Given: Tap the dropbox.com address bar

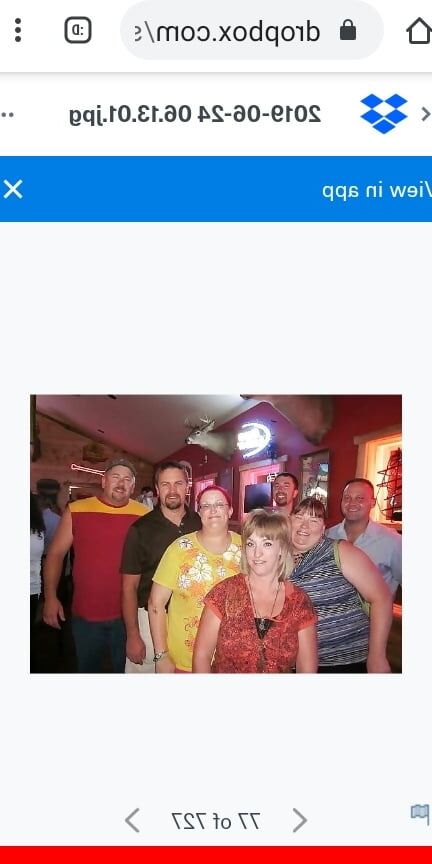Looking at the screenshot, I should [252, 30].
